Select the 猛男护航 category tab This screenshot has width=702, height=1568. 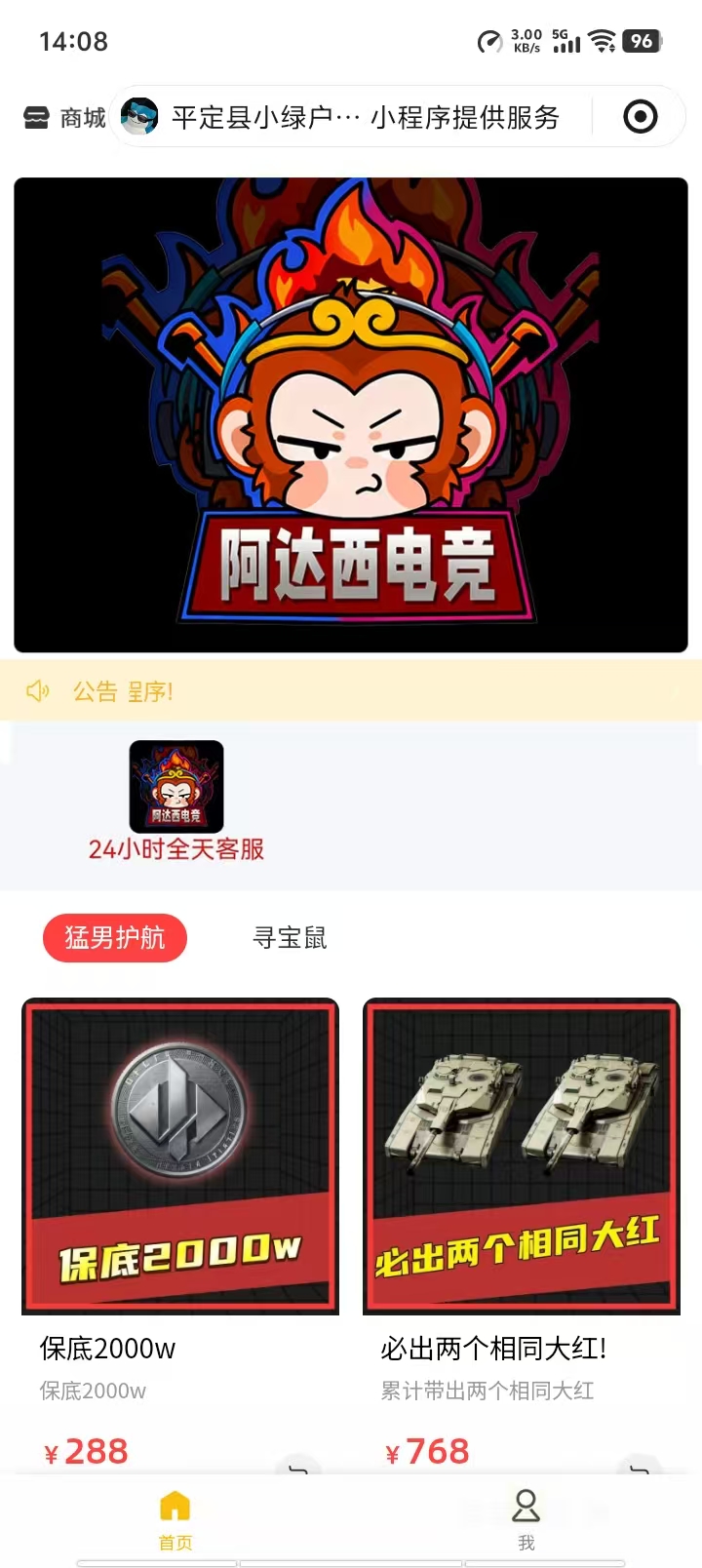(115, 937)
